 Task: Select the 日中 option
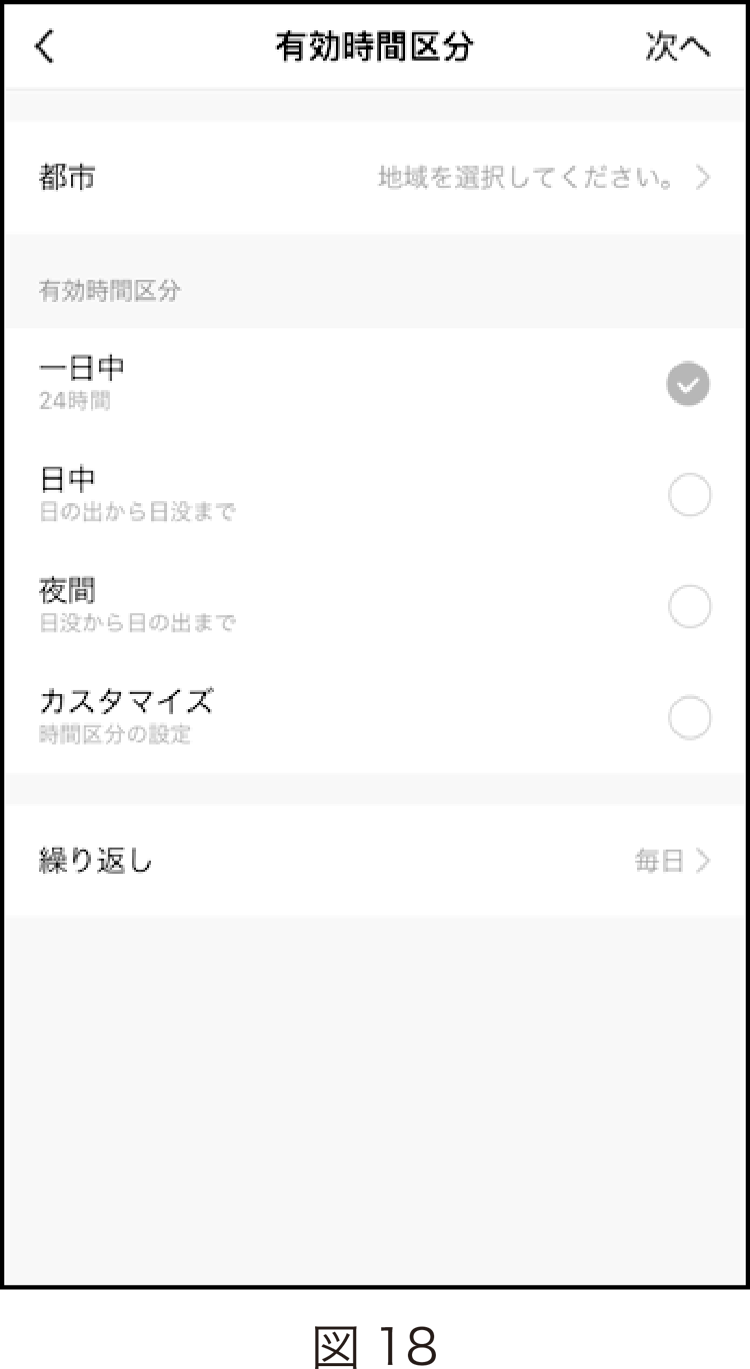click(375, 495)
